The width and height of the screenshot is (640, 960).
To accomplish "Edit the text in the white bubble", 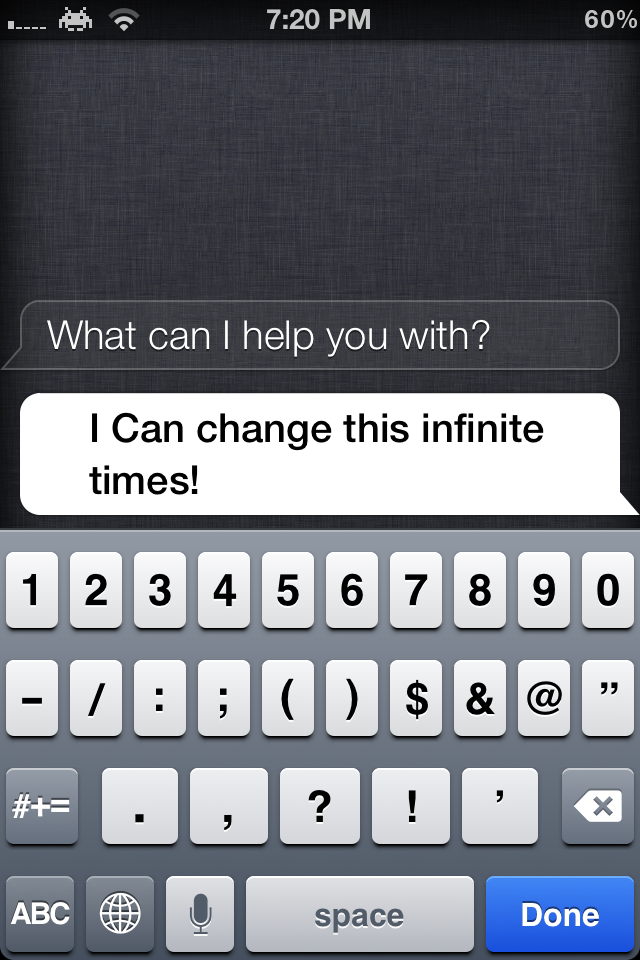I will click(315, 454).
